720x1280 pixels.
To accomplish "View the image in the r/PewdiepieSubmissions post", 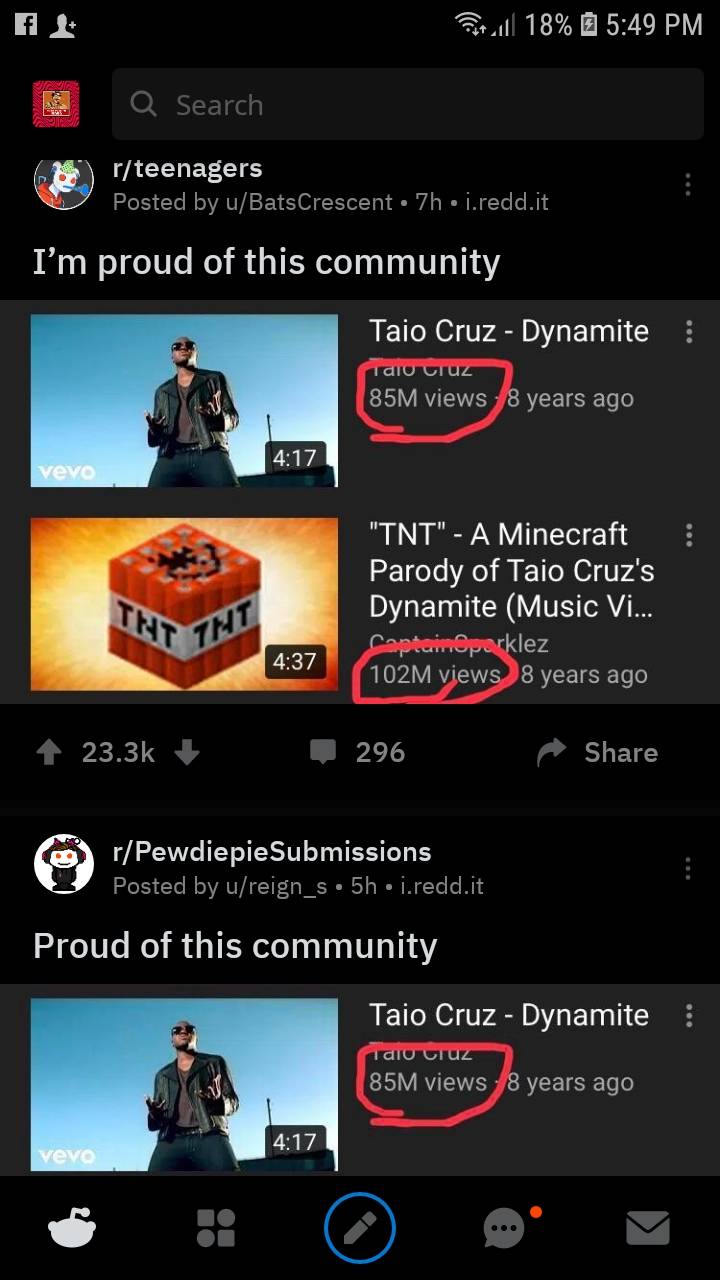I will click(360, 1080).
